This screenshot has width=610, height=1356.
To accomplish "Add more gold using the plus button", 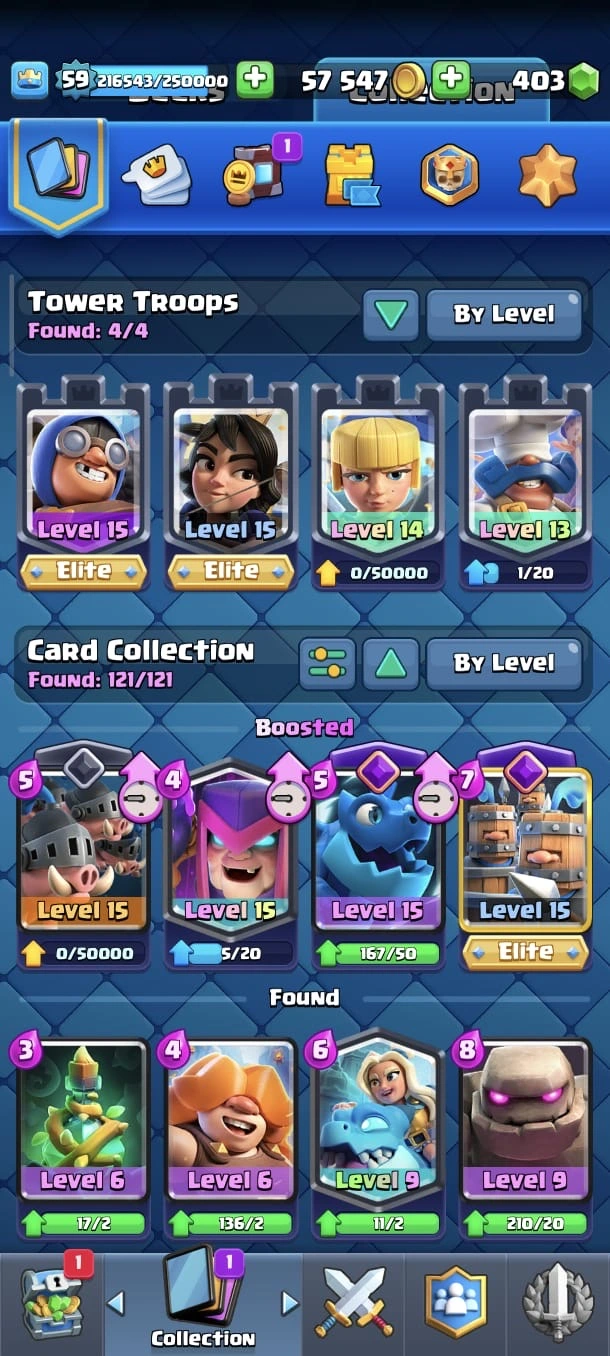I will (x=452, y=79).
